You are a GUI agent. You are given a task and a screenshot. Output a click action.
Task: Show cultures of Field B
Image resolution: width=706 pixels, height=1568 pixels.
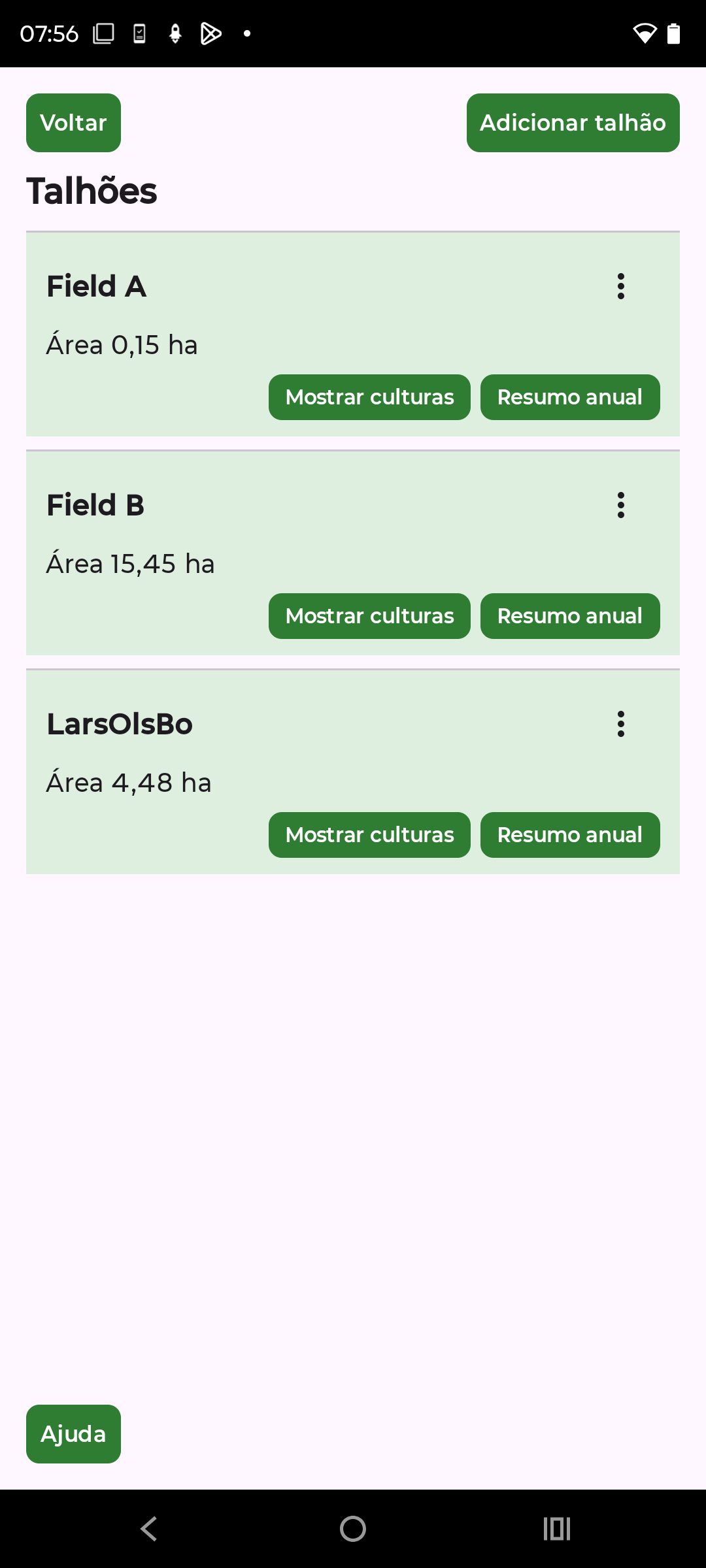(x=369, y=615)
